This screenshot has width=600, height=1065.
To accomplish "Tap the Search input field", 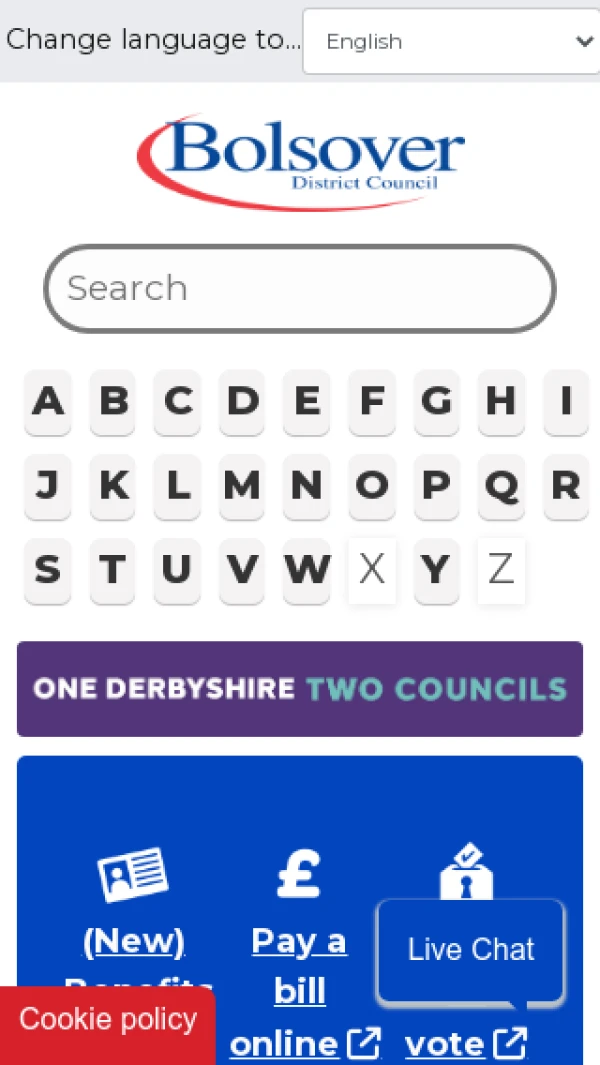I will 300,288.
